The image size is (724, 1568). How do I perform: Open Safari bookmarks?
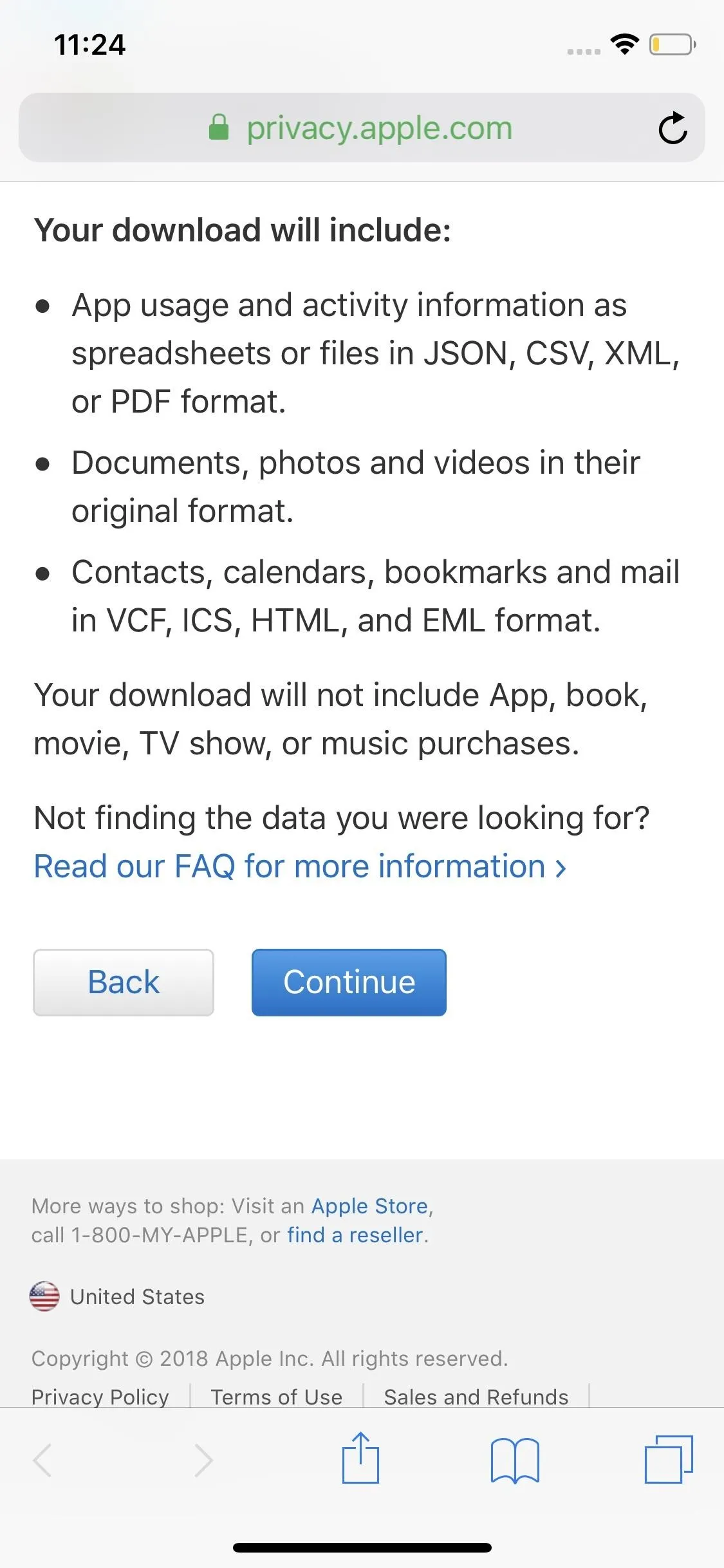pos(515,1460)
